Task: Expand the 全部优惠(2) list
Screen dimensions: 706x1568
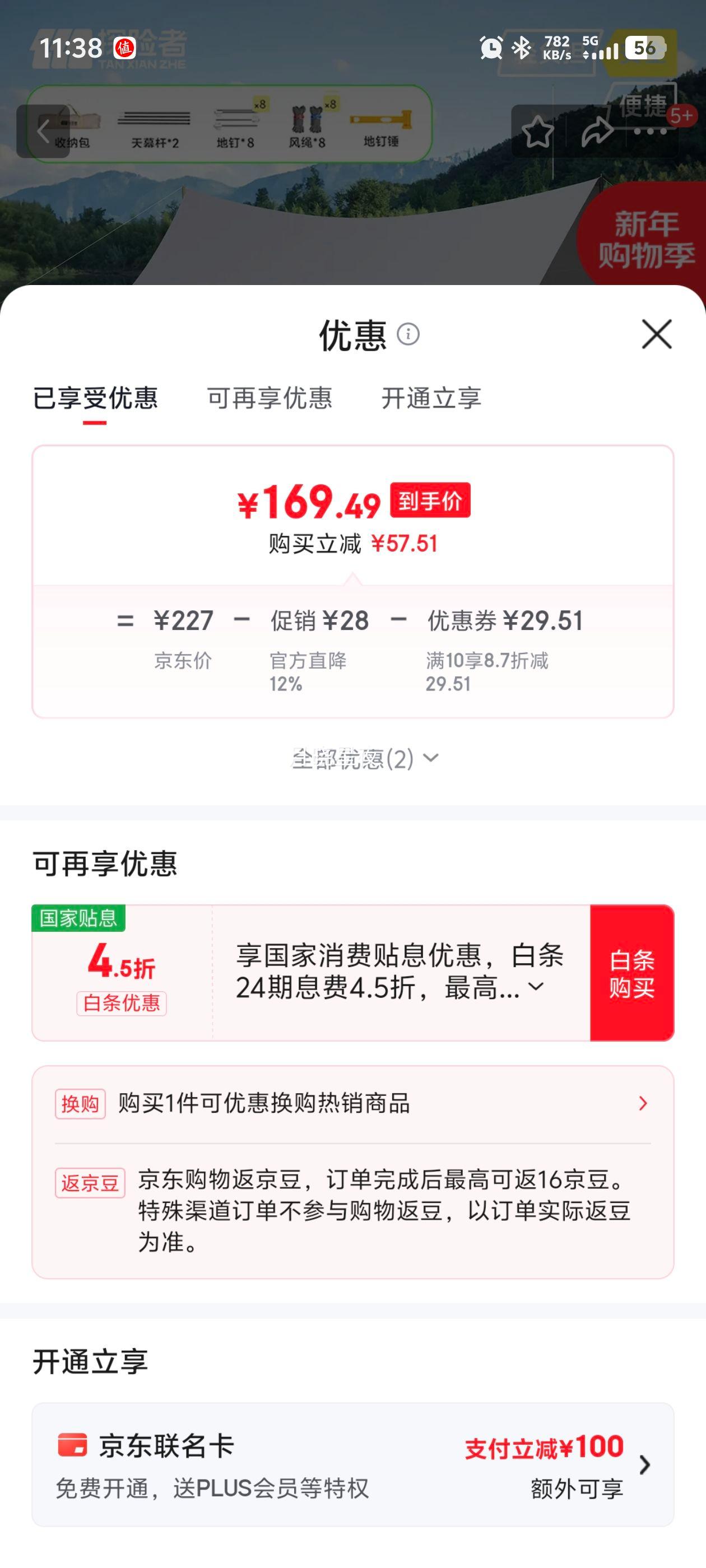Action: point(364,758)
